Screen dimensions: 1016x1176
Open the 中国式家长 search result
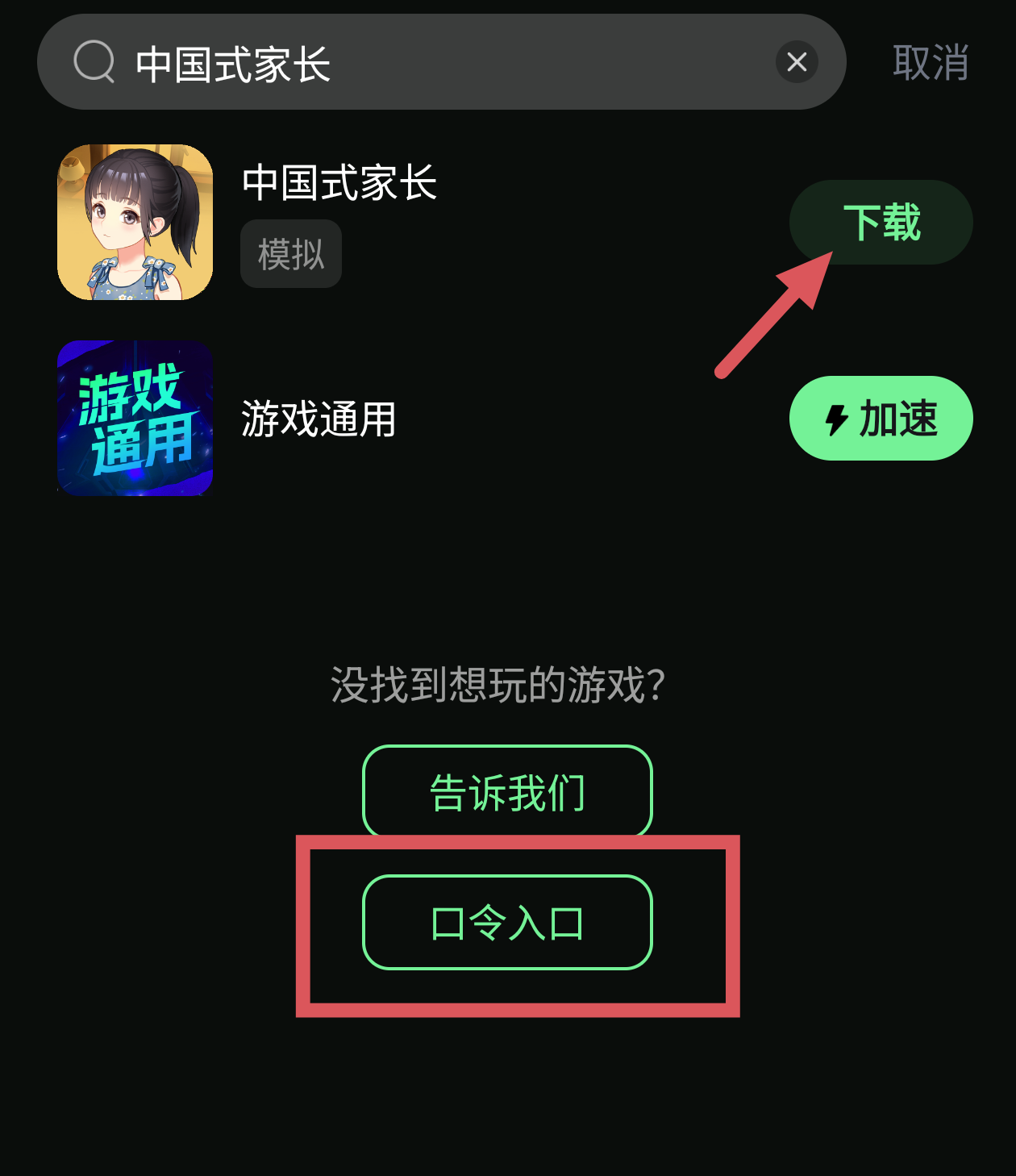click(339, 183)
